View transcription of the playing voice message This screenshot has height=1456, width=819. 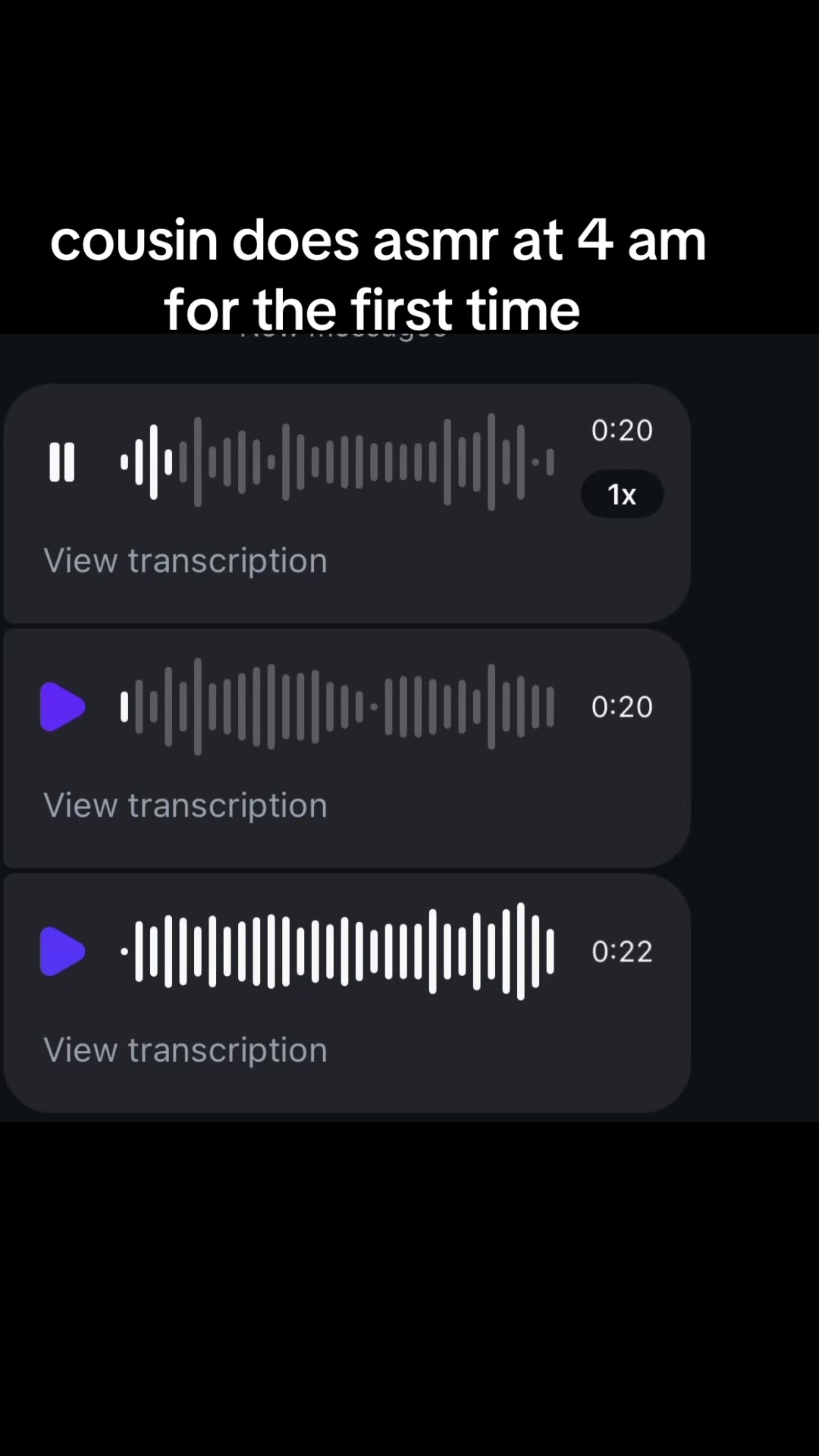point(186,561)
